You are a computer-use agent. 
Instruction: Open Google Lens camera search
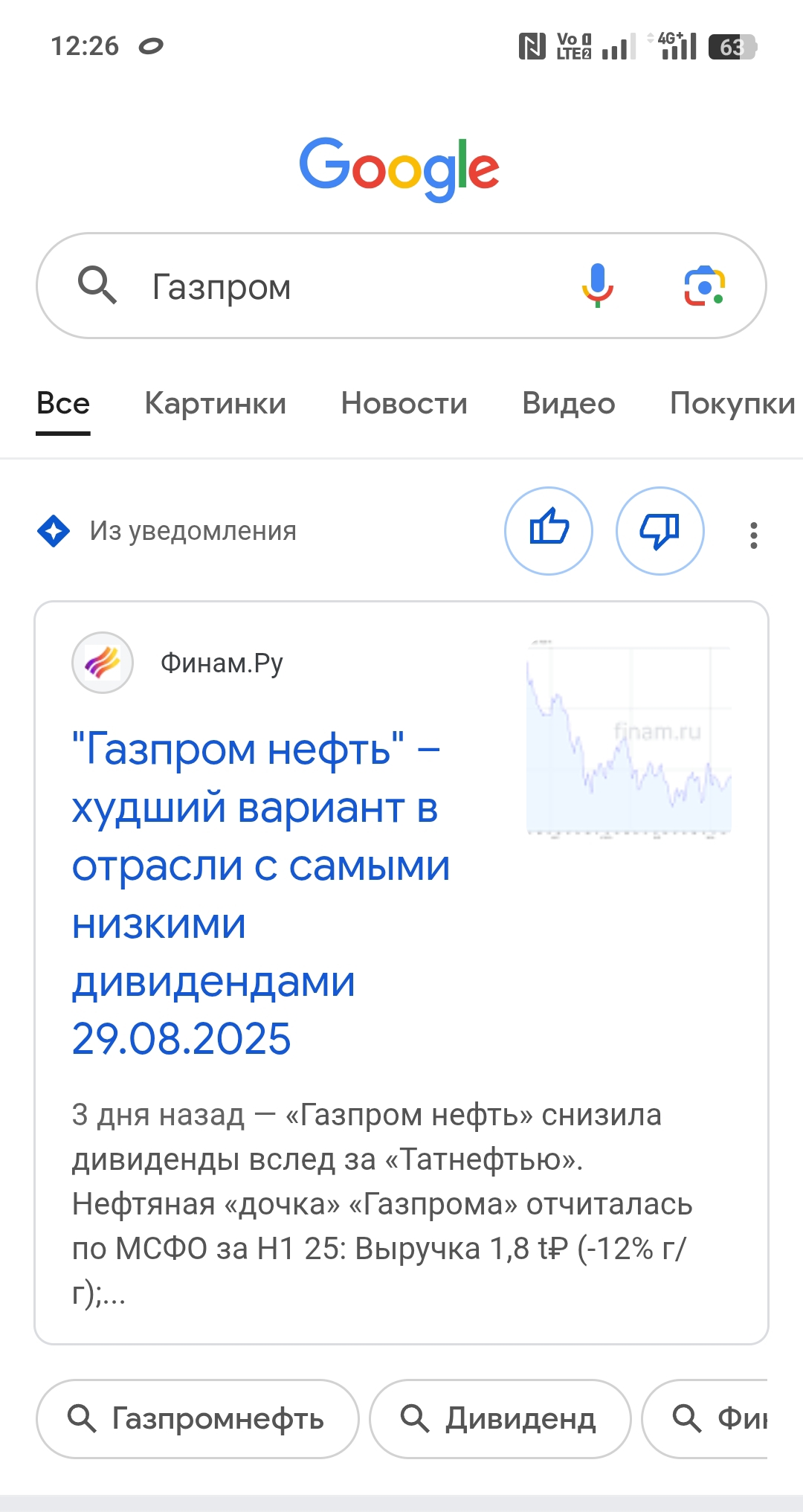coord(704,286)
